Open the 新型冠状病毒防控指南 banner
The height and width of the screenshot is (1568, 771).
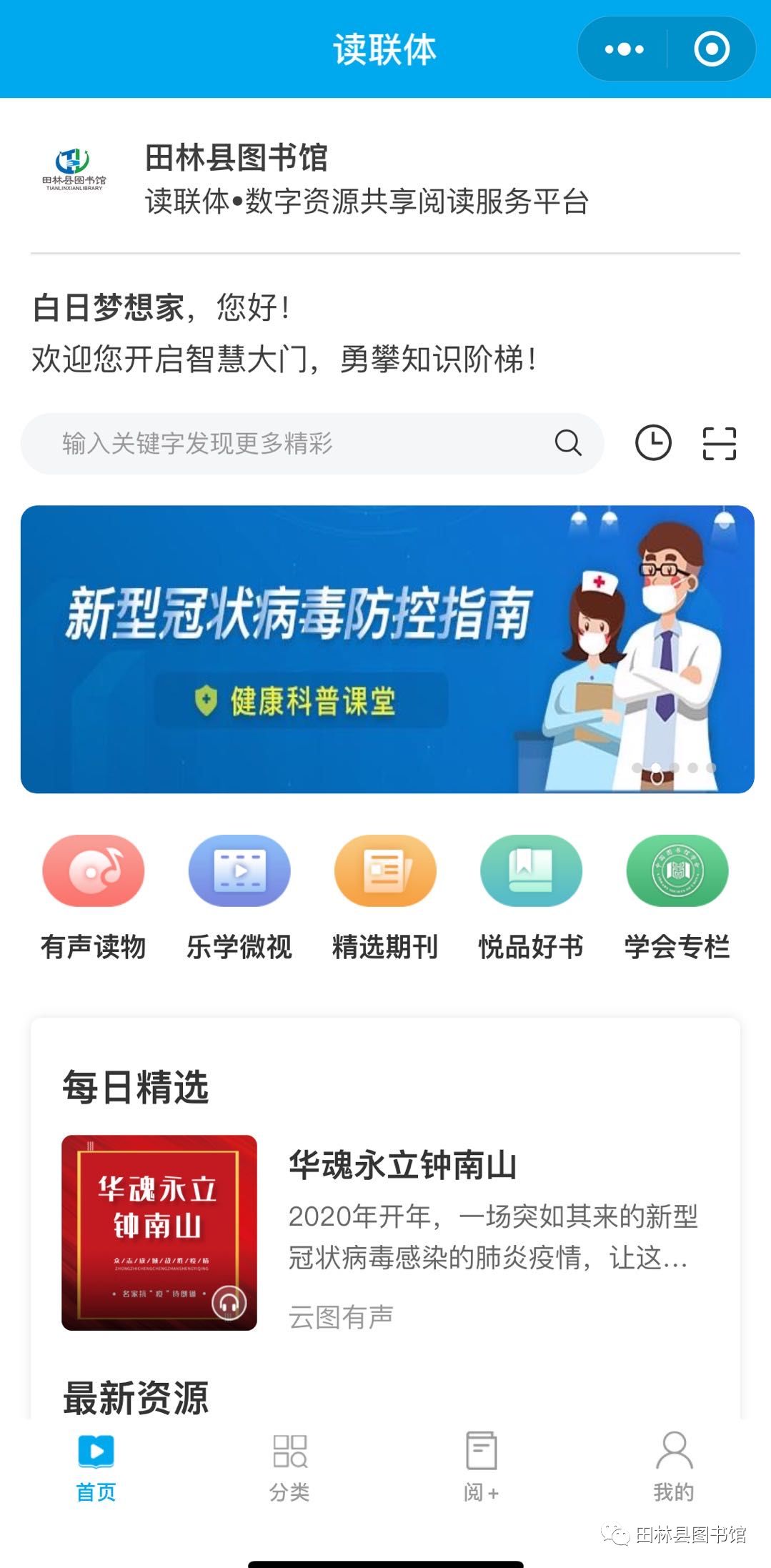[387, 649]
